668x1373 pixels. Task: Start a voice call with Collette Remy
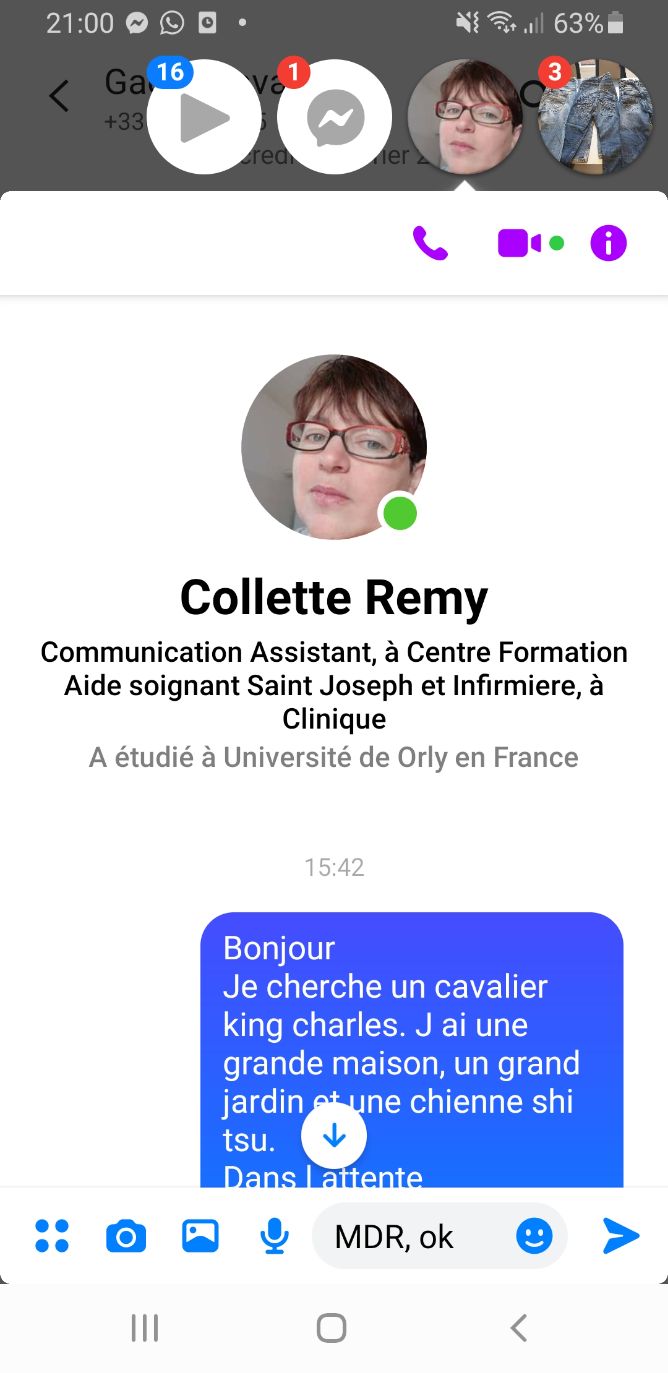(430, 243)
